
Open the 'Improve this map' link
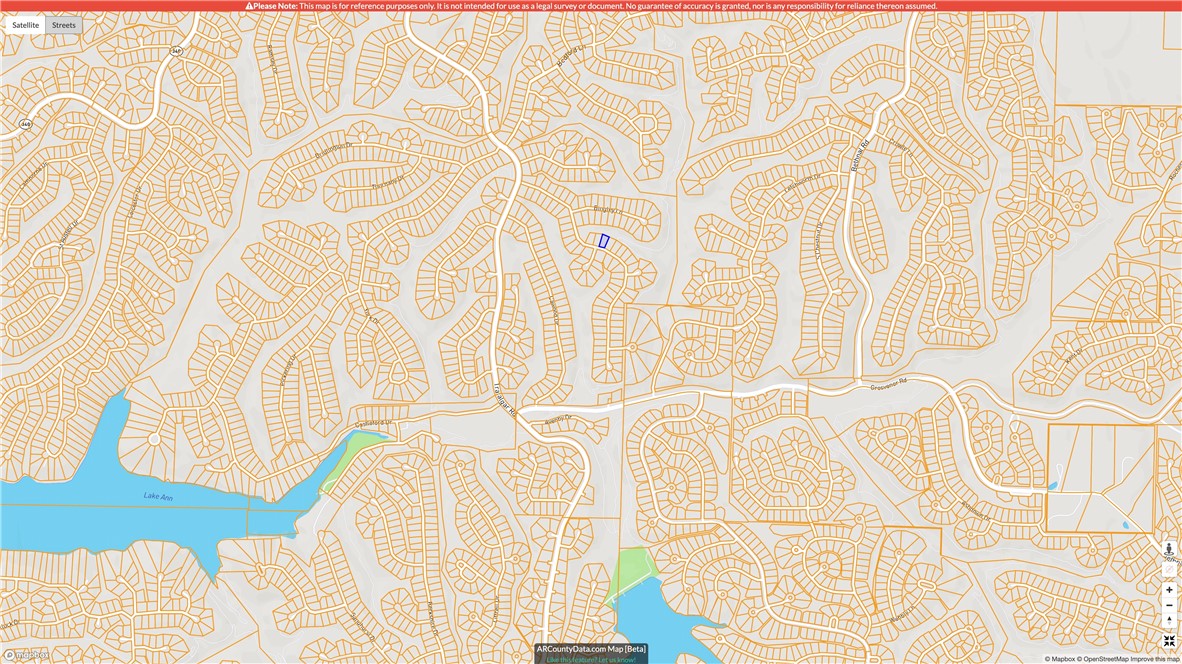[x=1155, y=659]
